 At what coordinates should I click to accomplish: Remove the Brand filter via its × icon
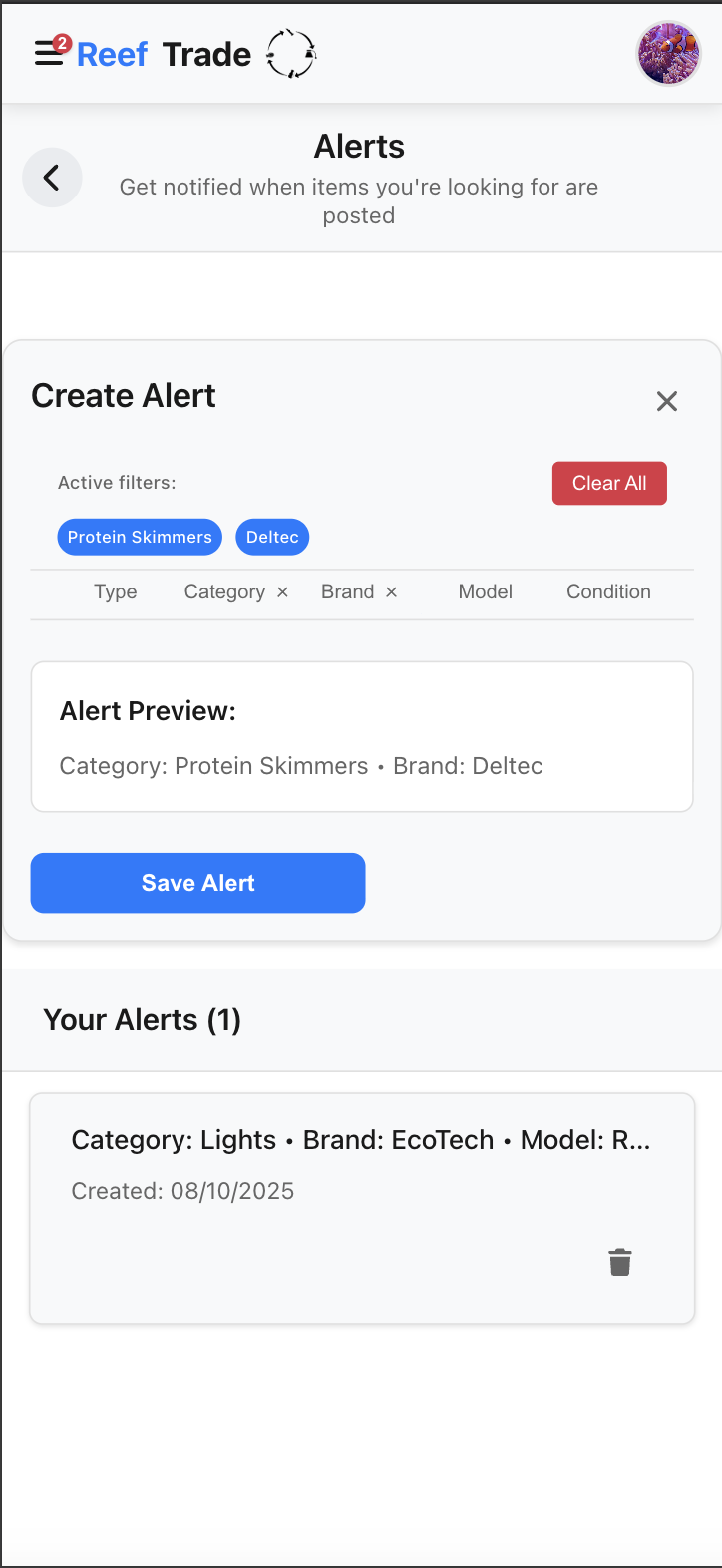(391, 591)
